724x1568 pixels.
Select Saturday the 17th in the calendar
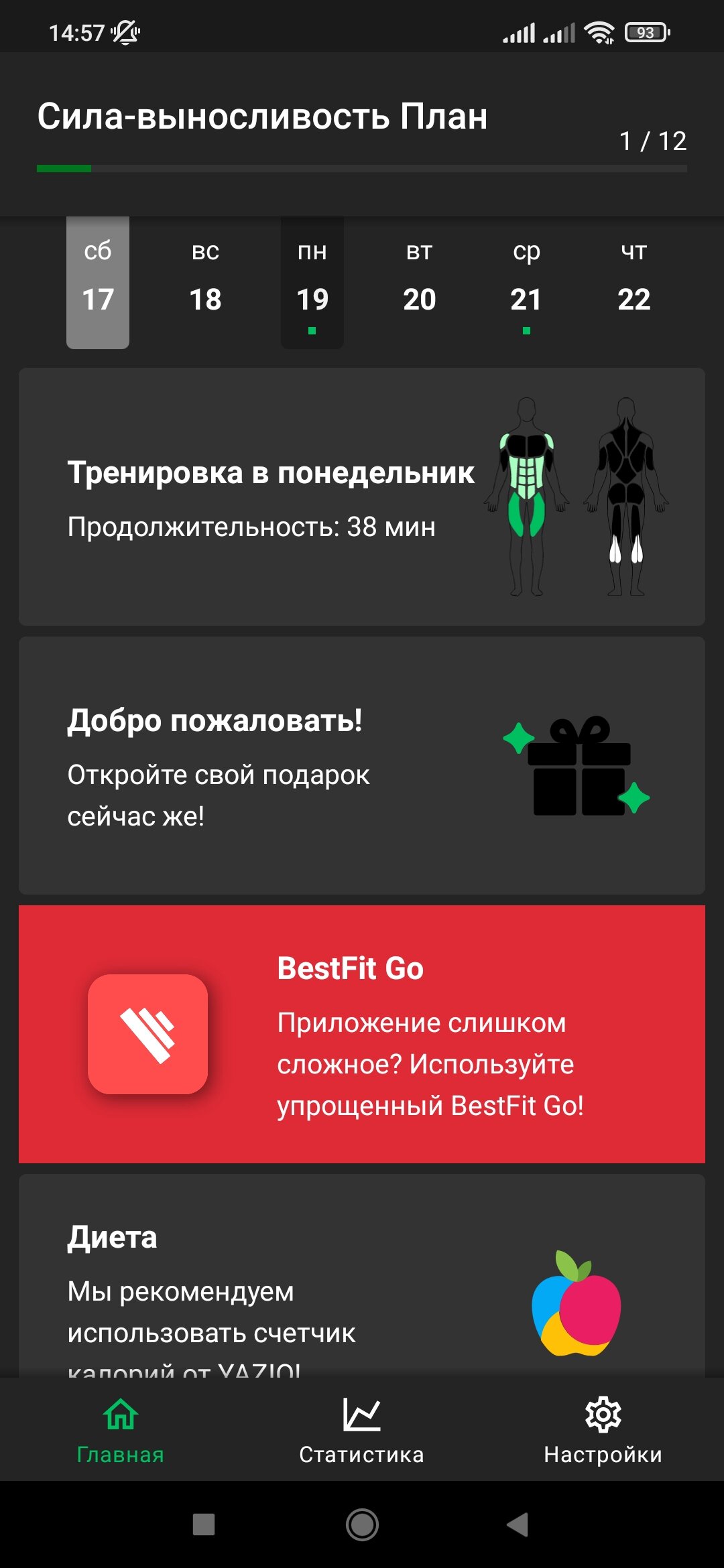[x=98, y=282]
